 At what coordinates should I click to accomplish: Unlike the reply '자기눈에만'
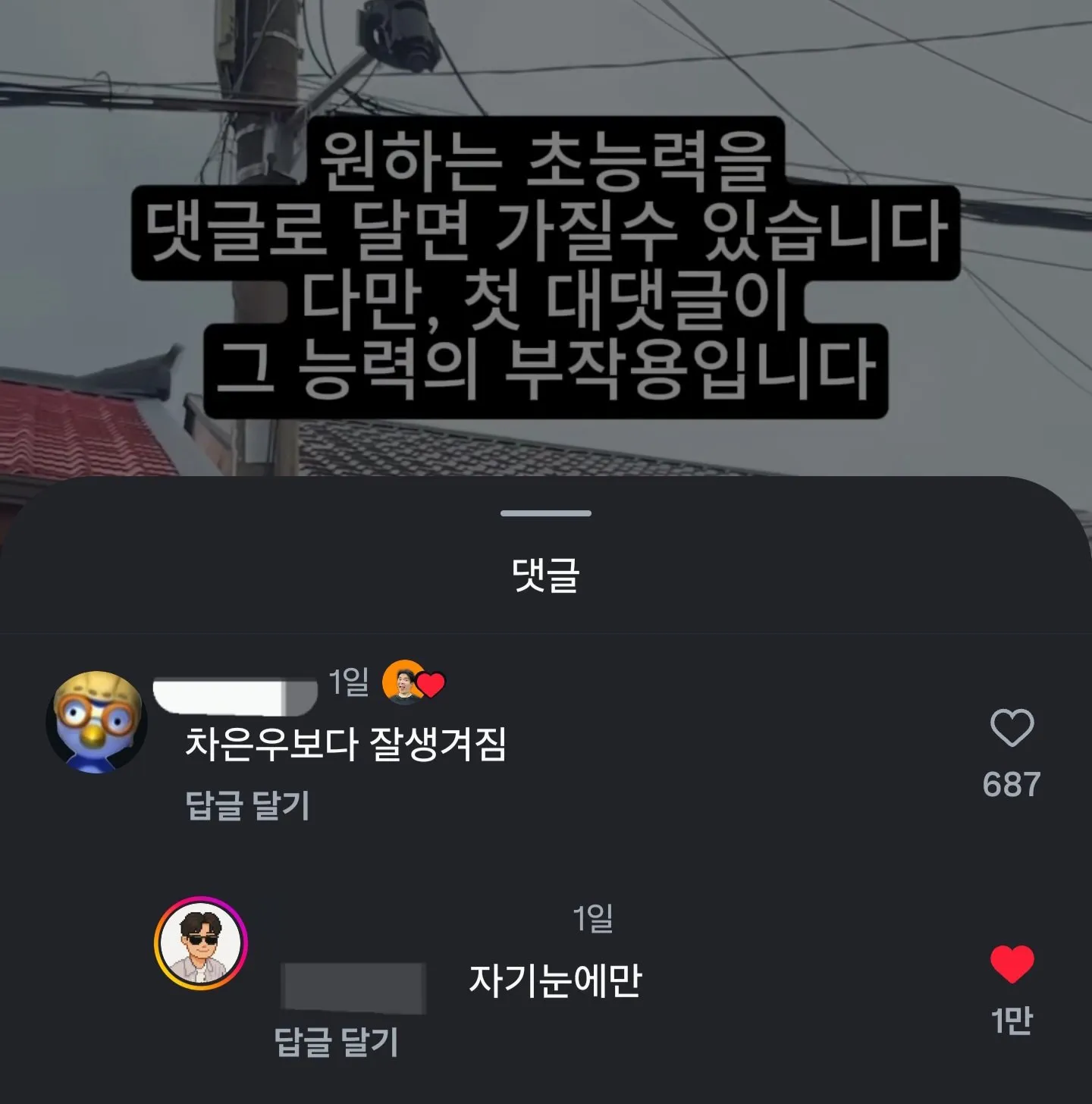point(1012,964)
